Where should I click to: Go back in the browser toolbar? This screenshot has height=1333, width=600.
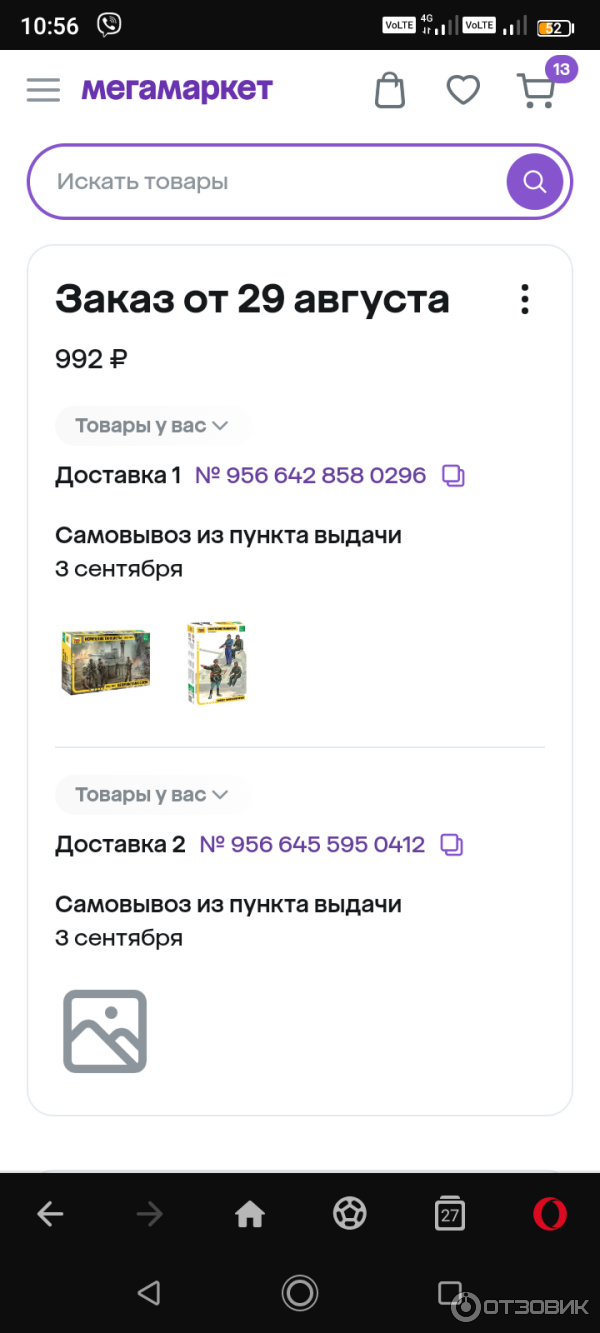click(x=50, y=1214)
